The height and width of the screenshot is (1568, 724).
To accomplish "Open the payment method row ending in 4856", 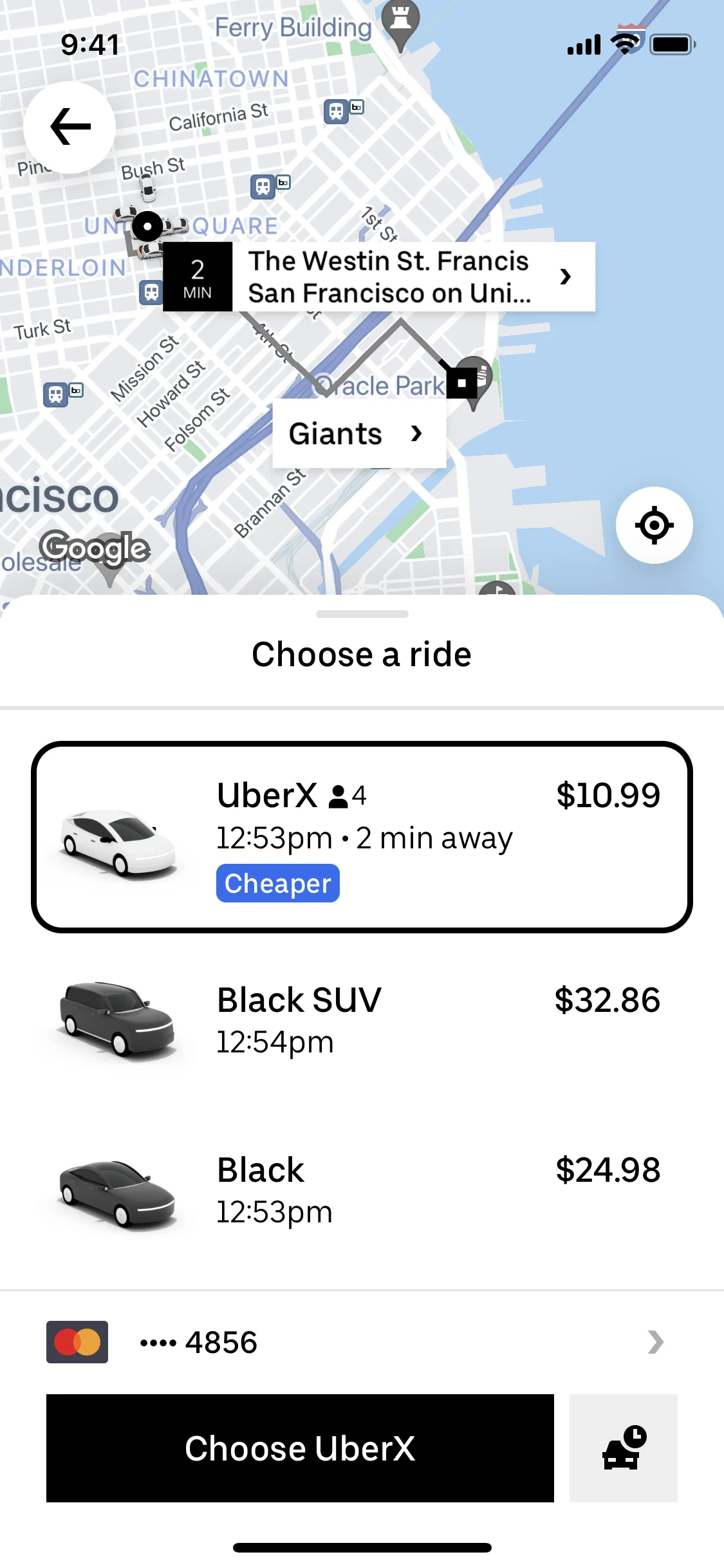I will 362,1342.
